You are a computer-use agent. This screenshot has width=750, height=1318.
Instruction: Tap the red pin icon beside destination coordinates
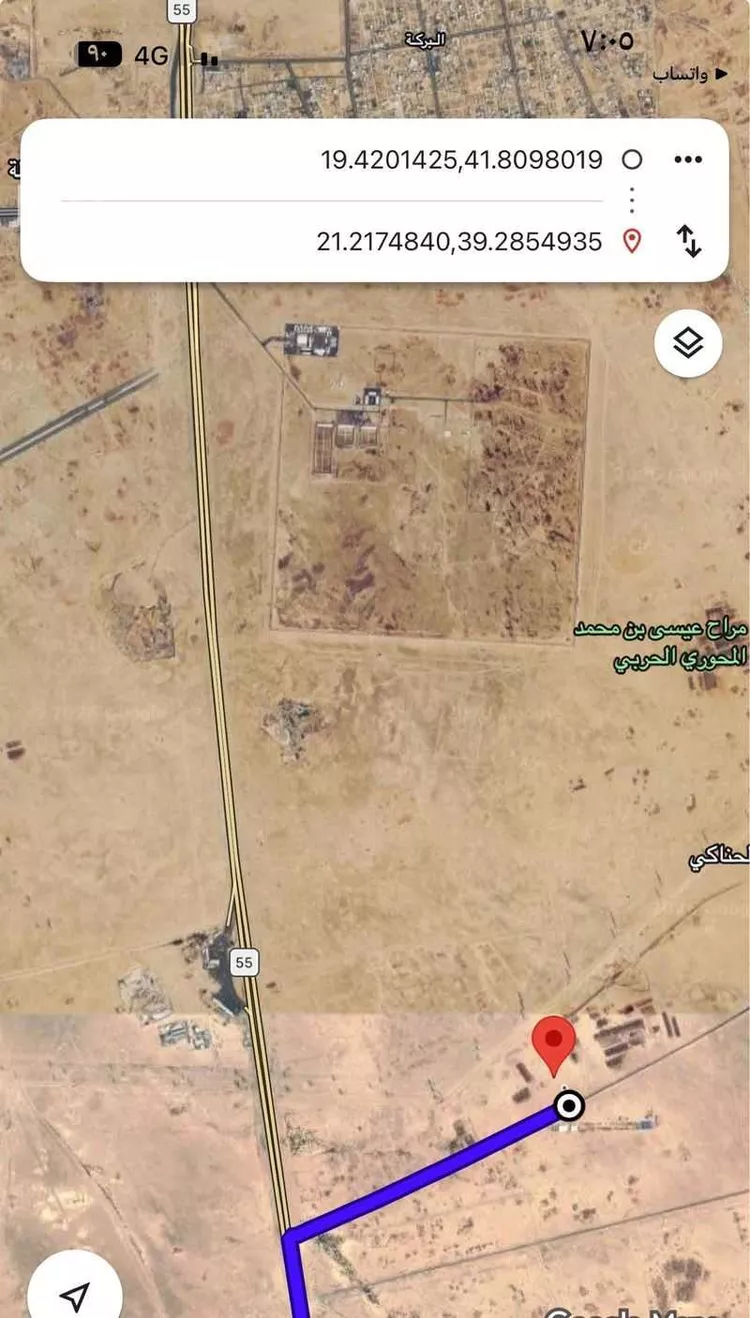pyautogui.click(x=632, y=241)
